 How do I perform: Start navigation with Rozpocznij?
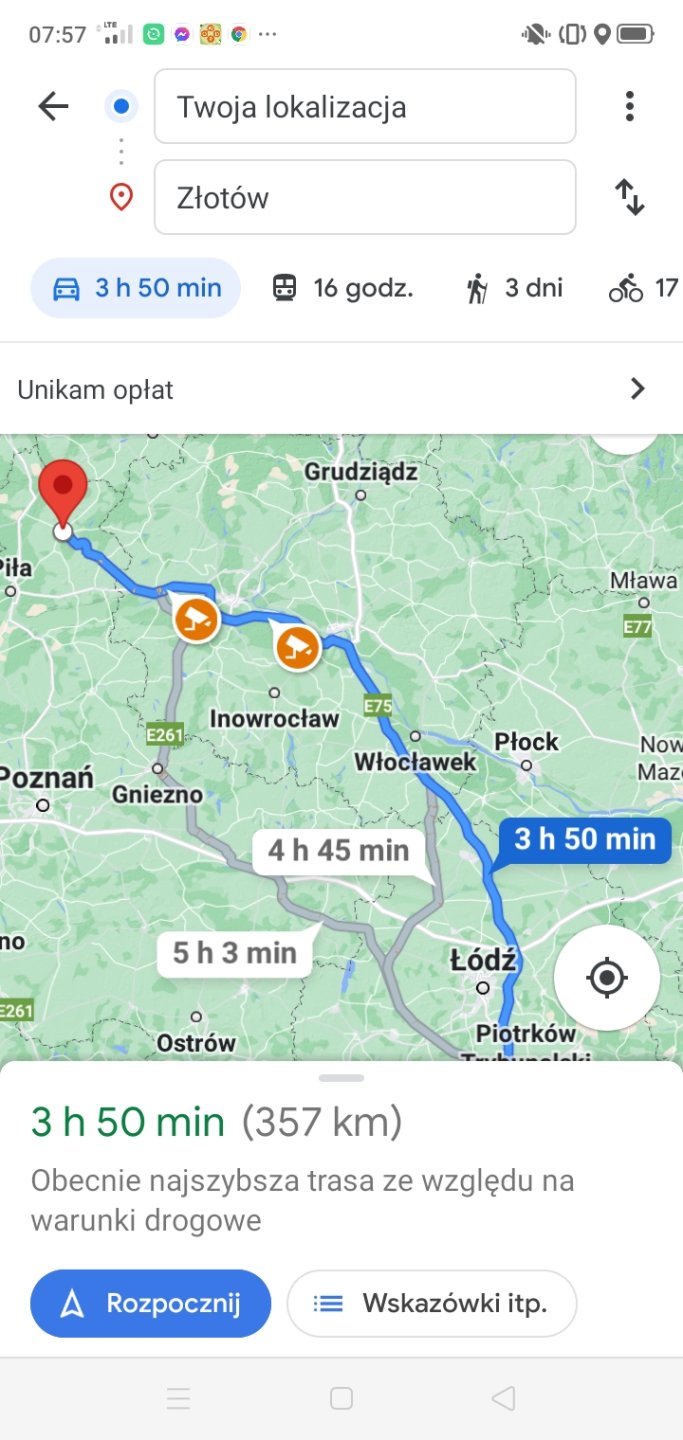click(x=151, y=1303)
